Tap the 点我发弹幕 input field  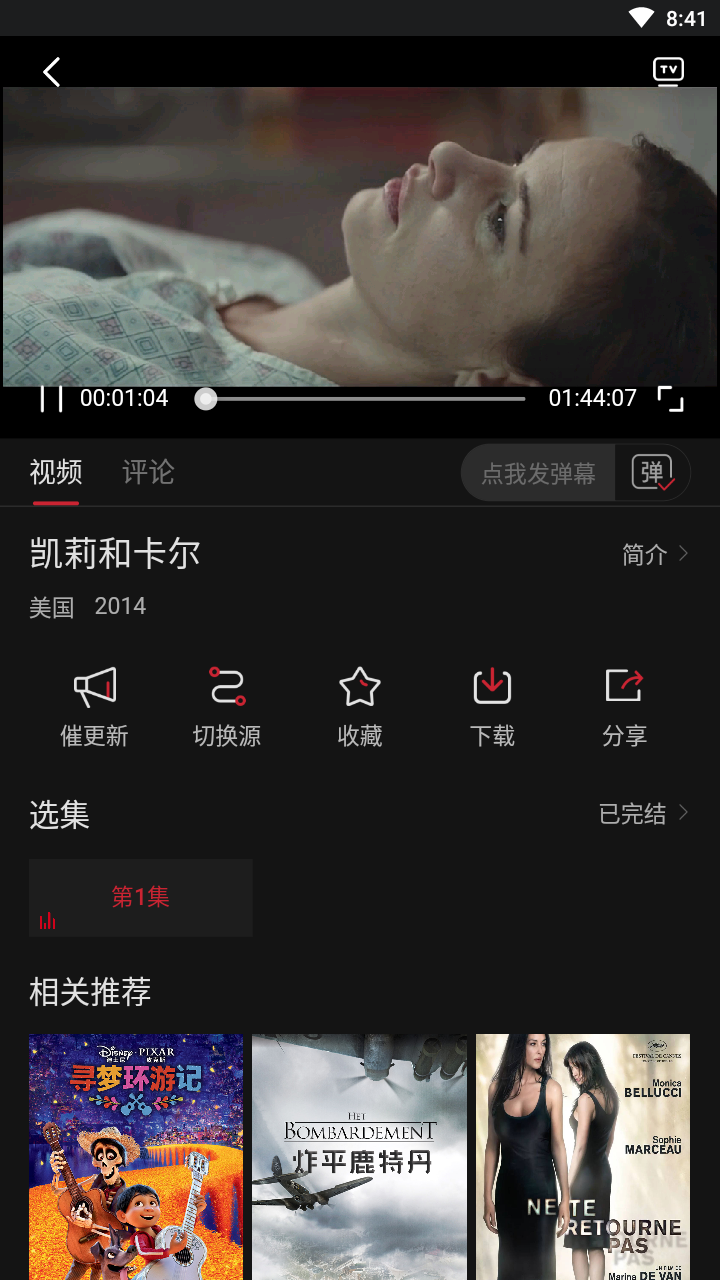tap(538, 473)
